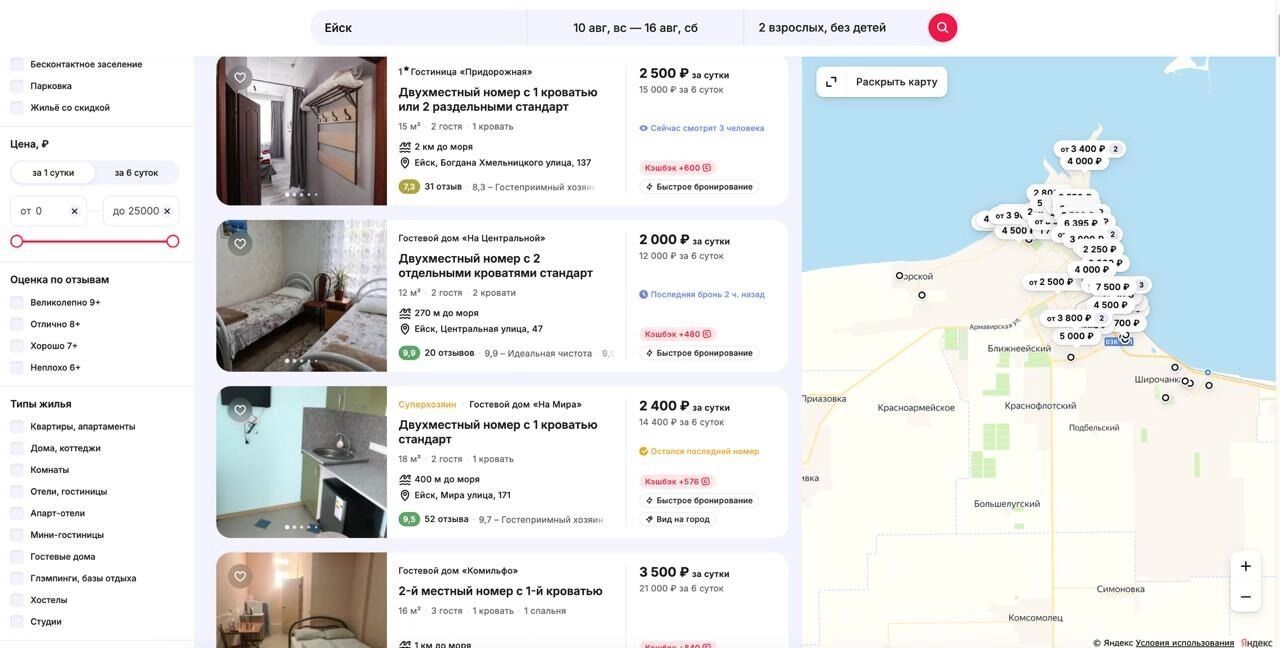Clear the maximum price до 25000
Viewport: 1280px width, 648px height.
(167, 211)
